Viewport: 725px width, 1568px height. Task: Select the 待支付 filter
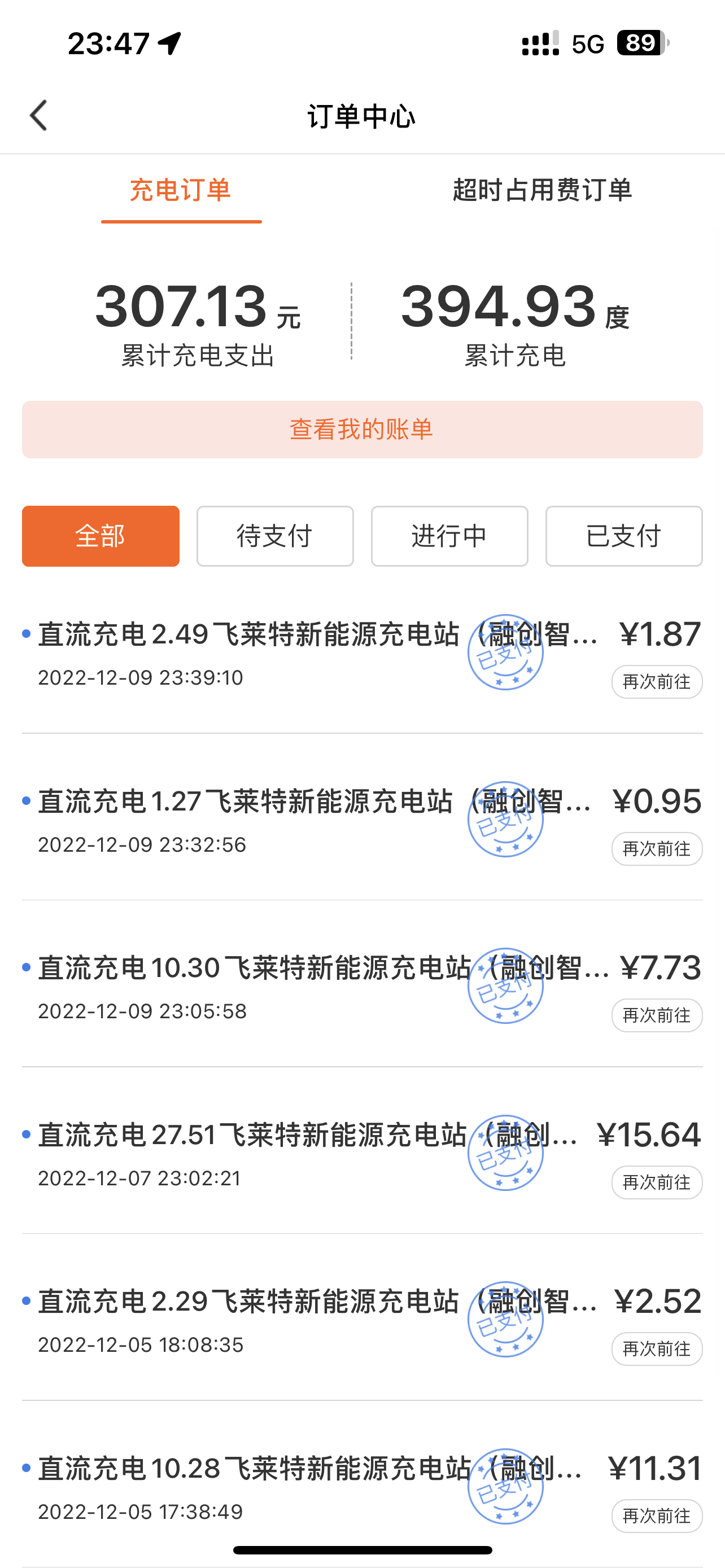[274, 536]
